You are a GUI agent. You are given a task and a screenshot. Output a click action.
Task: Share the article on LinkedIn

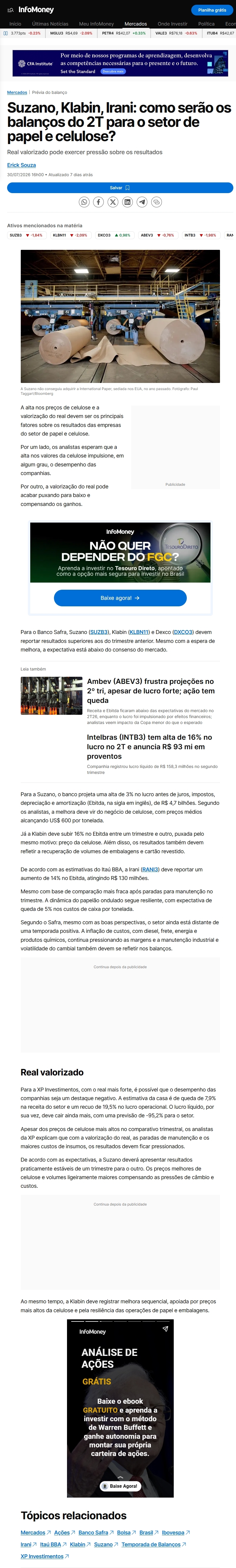128,202
